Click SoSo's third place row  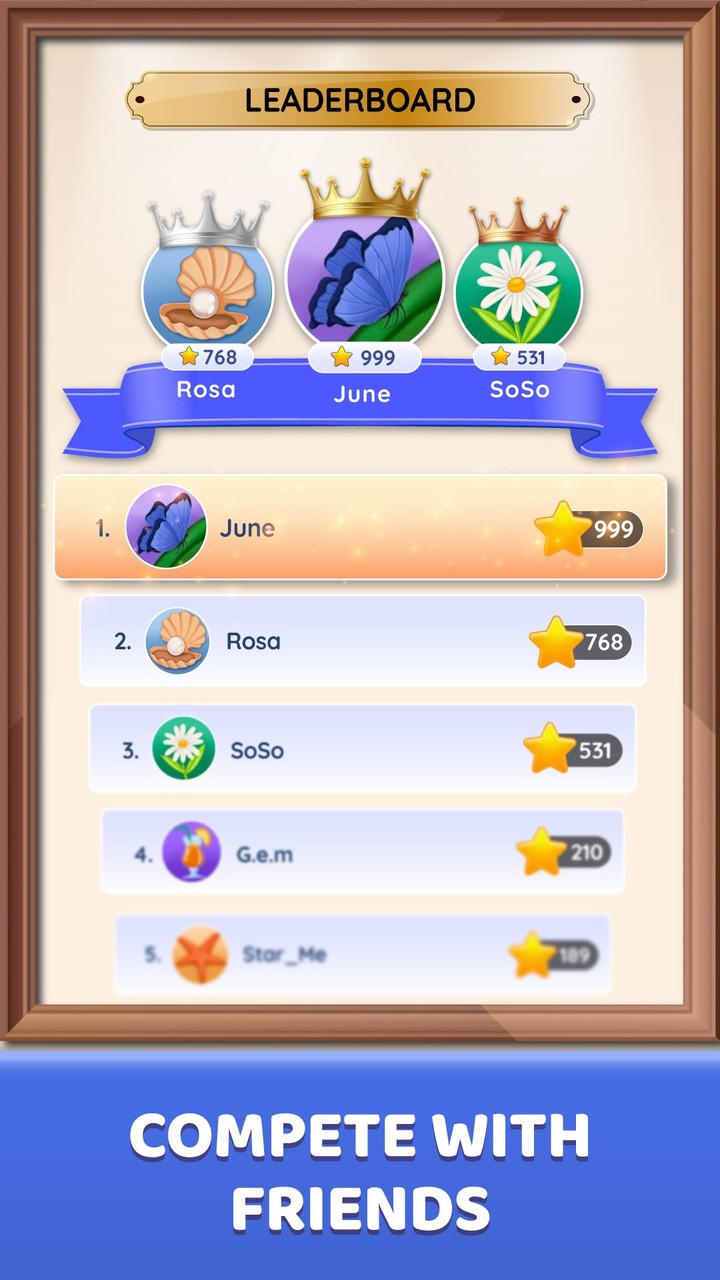[362, 749]
